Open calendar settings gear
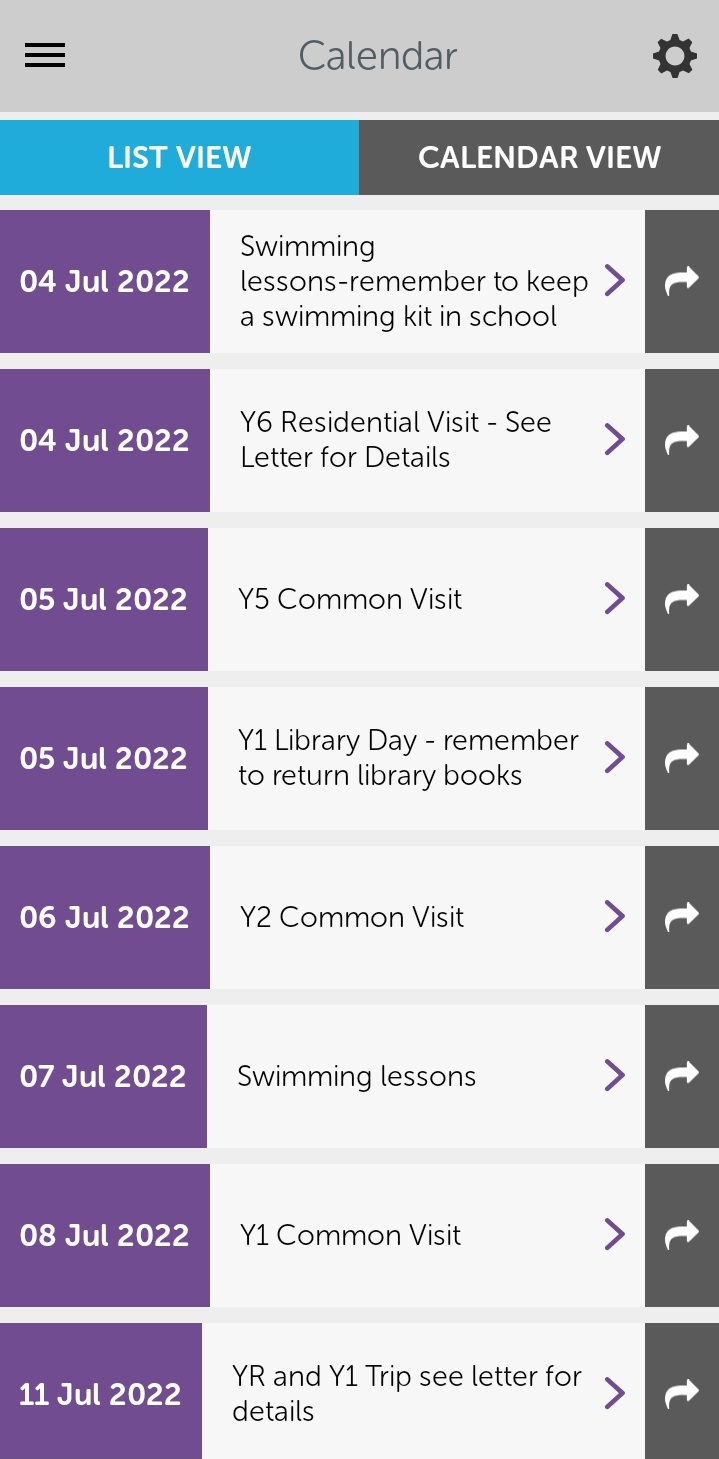 [675, 56]
